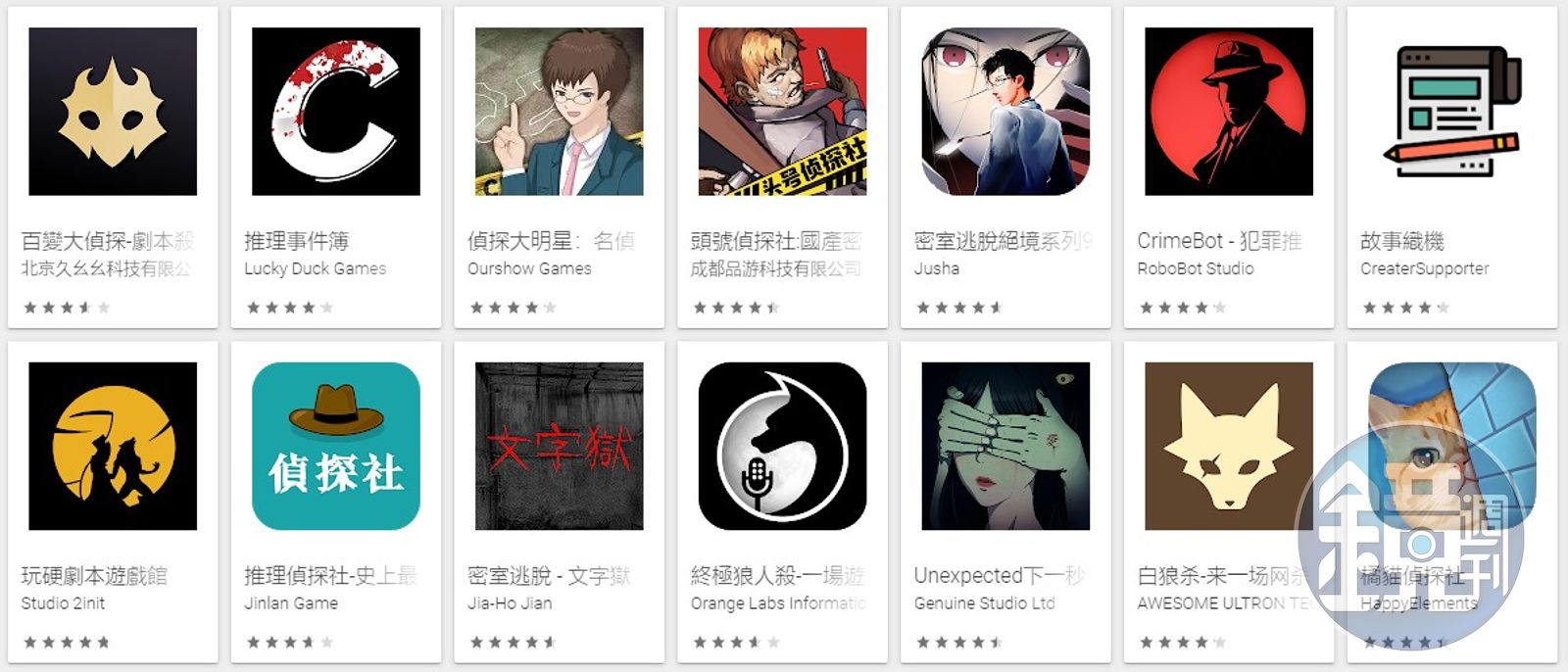View the 白狼杀 app by AWESOME ULTRON
Image resolution: width=1568 pixels, height=672 pixels.
click(x=1229, y=447)
